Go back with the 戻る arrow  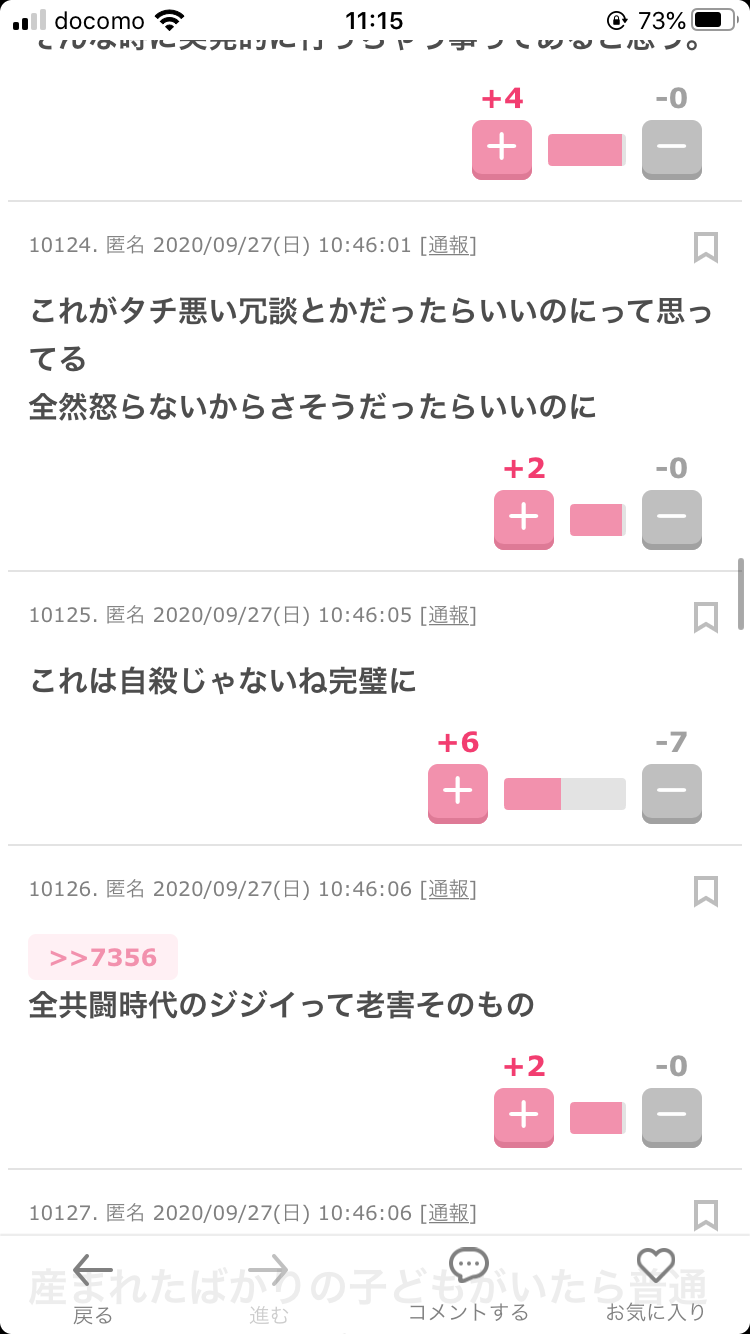pos(93,1286)
